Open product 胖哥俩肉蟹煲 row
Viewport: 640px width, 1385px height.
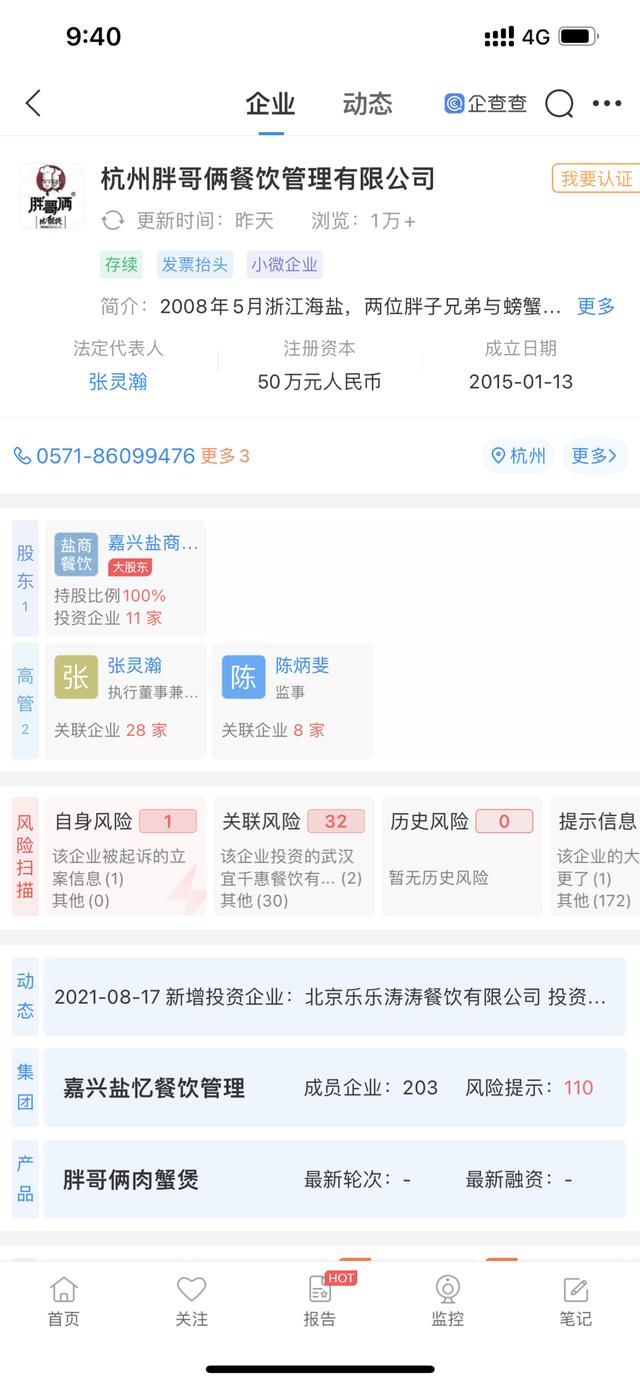click(335, 1179)
